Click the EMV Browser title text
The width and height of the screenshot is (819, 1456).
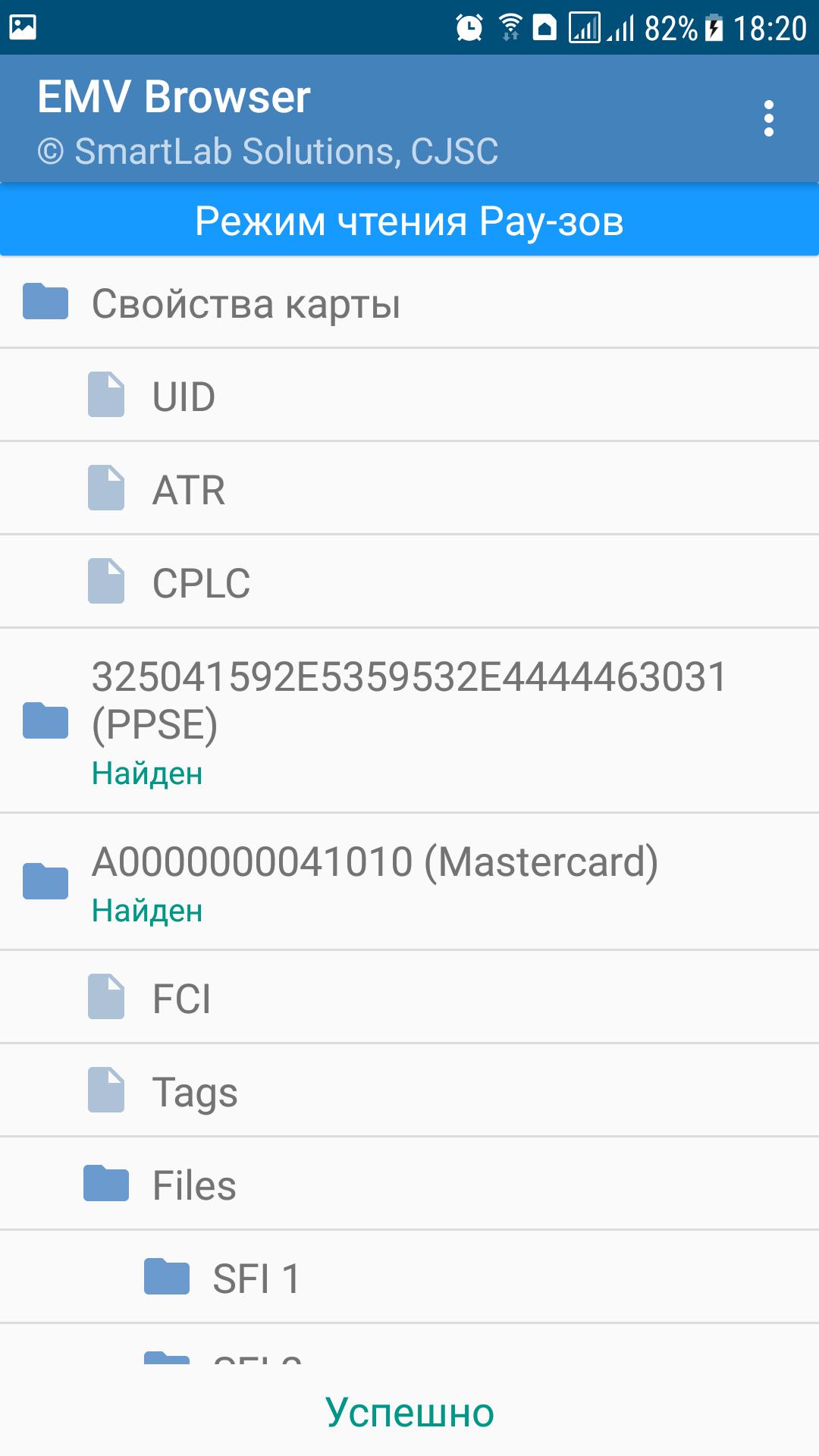click(x=173, y=96)
